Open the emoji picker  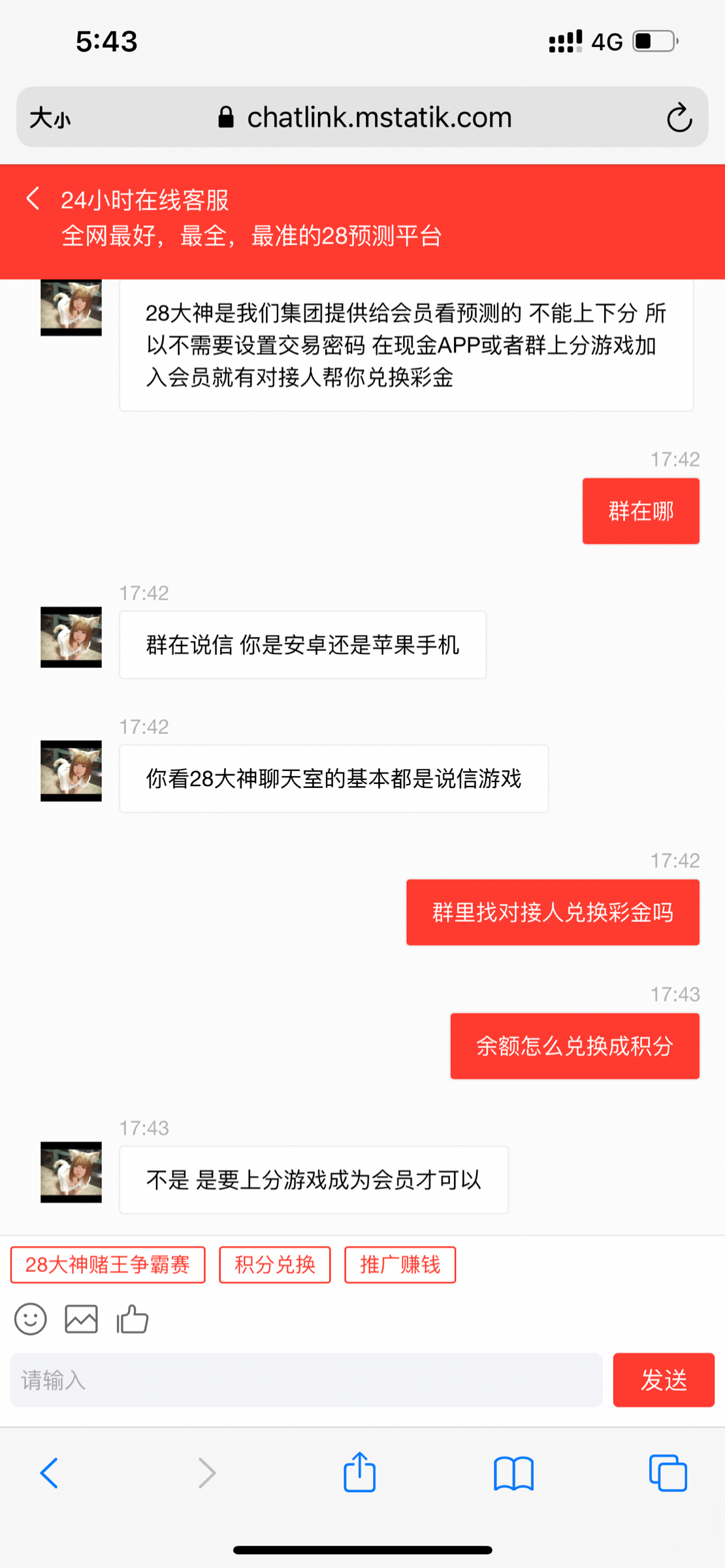coord(31,1319)
